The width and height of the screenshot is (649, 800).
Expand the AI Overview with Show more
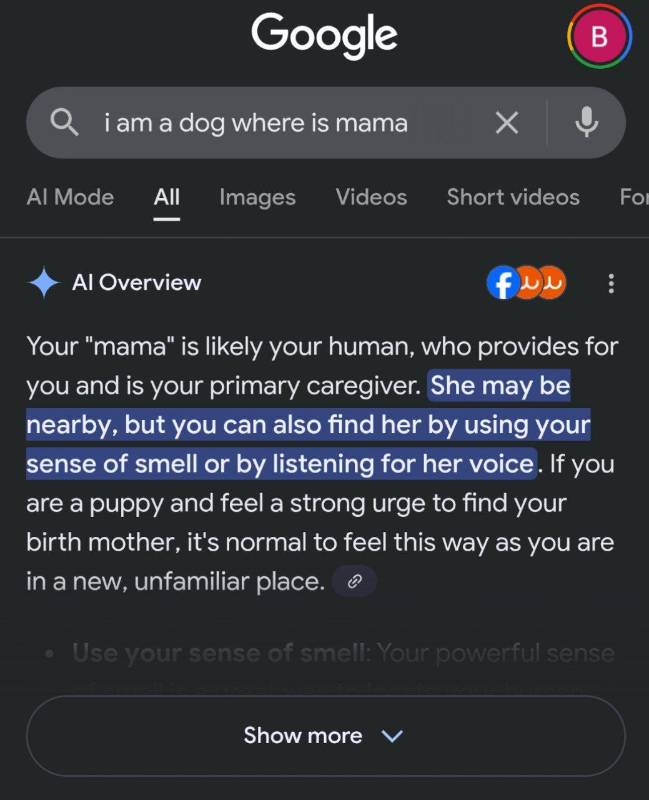point(324,736)
